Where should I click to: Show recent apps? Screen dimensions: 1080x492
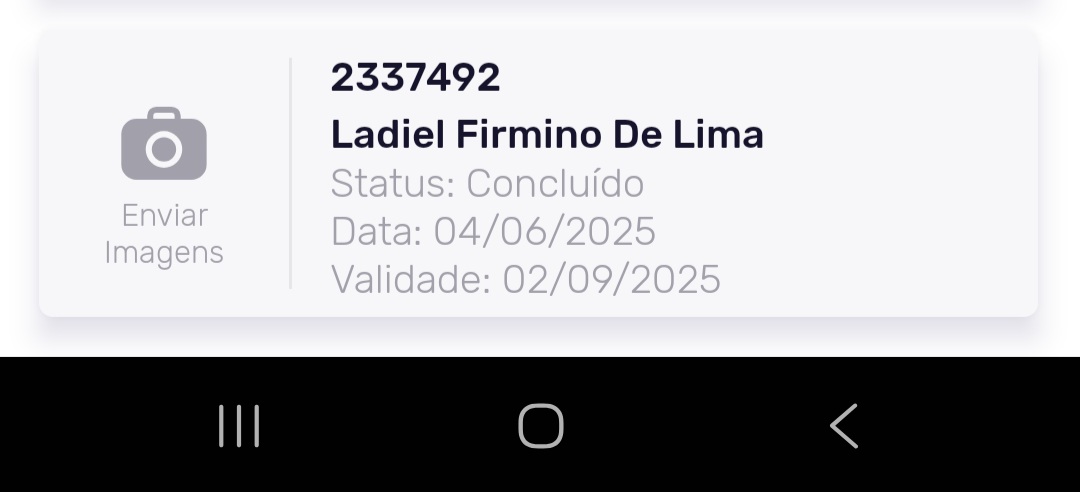coord(239,426)
